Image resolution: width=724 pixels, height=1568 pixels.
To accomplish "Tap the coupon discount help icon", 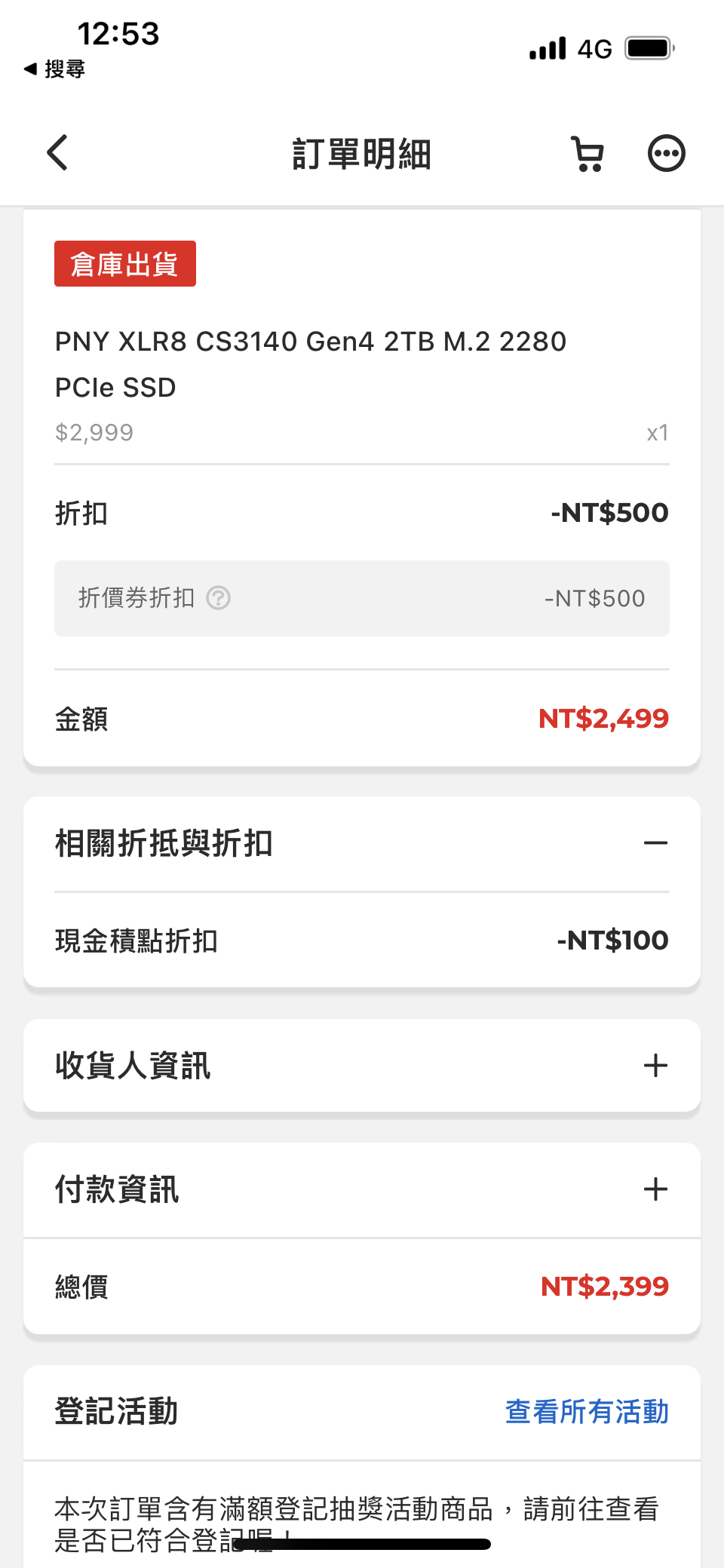I will (219, 598).
